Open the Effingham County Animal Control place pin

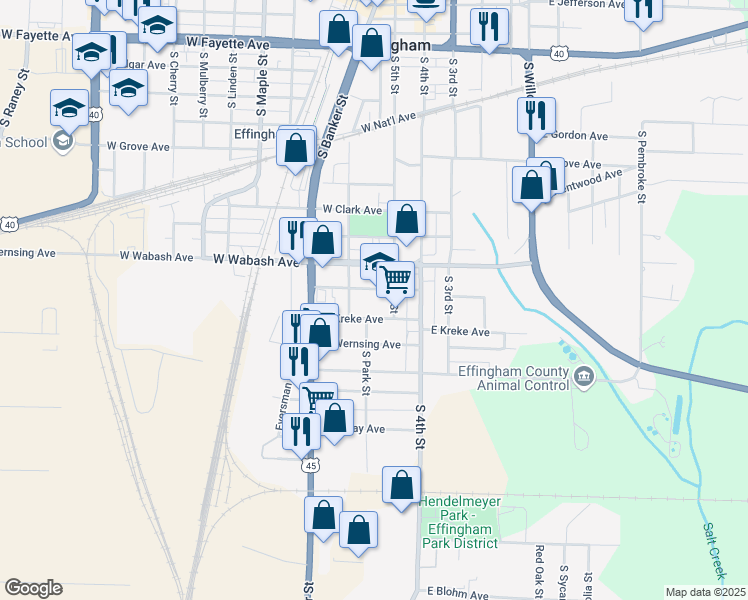(584, 377)
